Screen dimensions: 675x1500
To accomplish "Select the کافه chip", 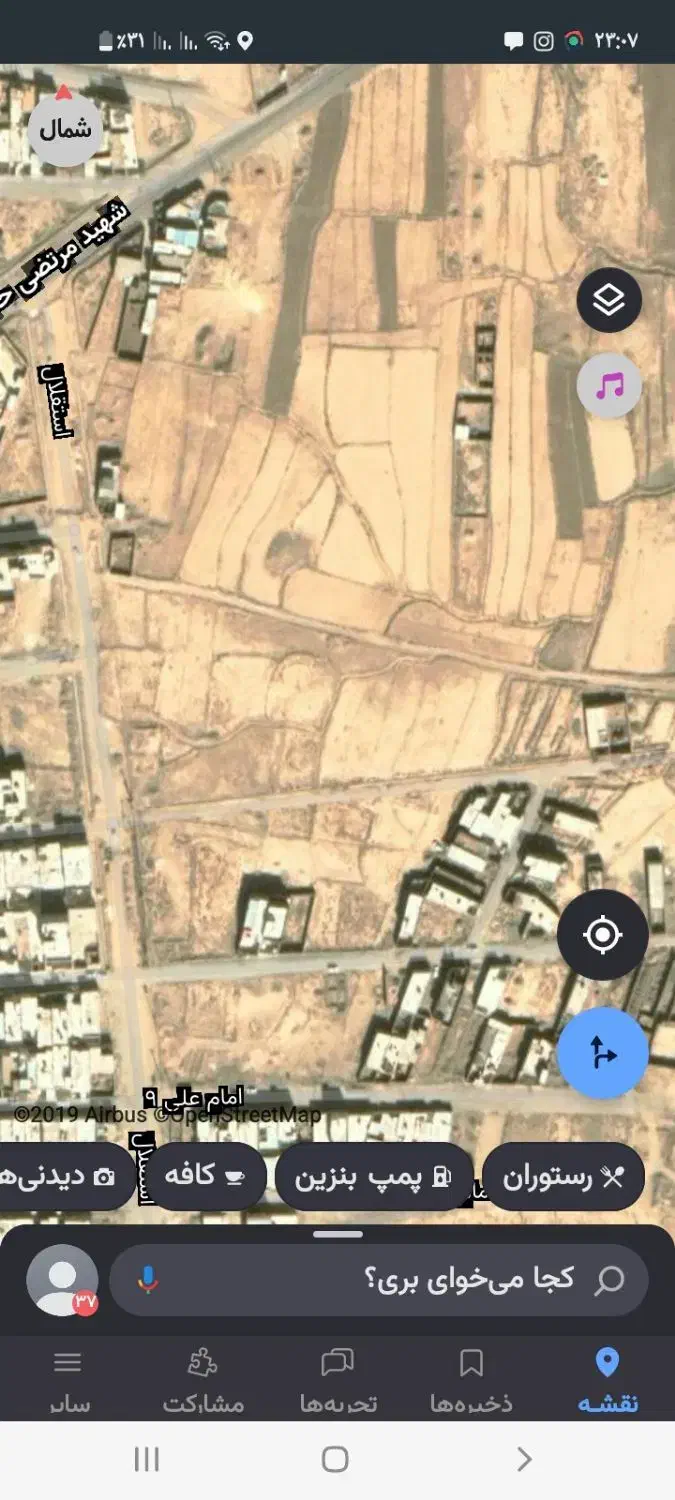I will coord(205,1176).
